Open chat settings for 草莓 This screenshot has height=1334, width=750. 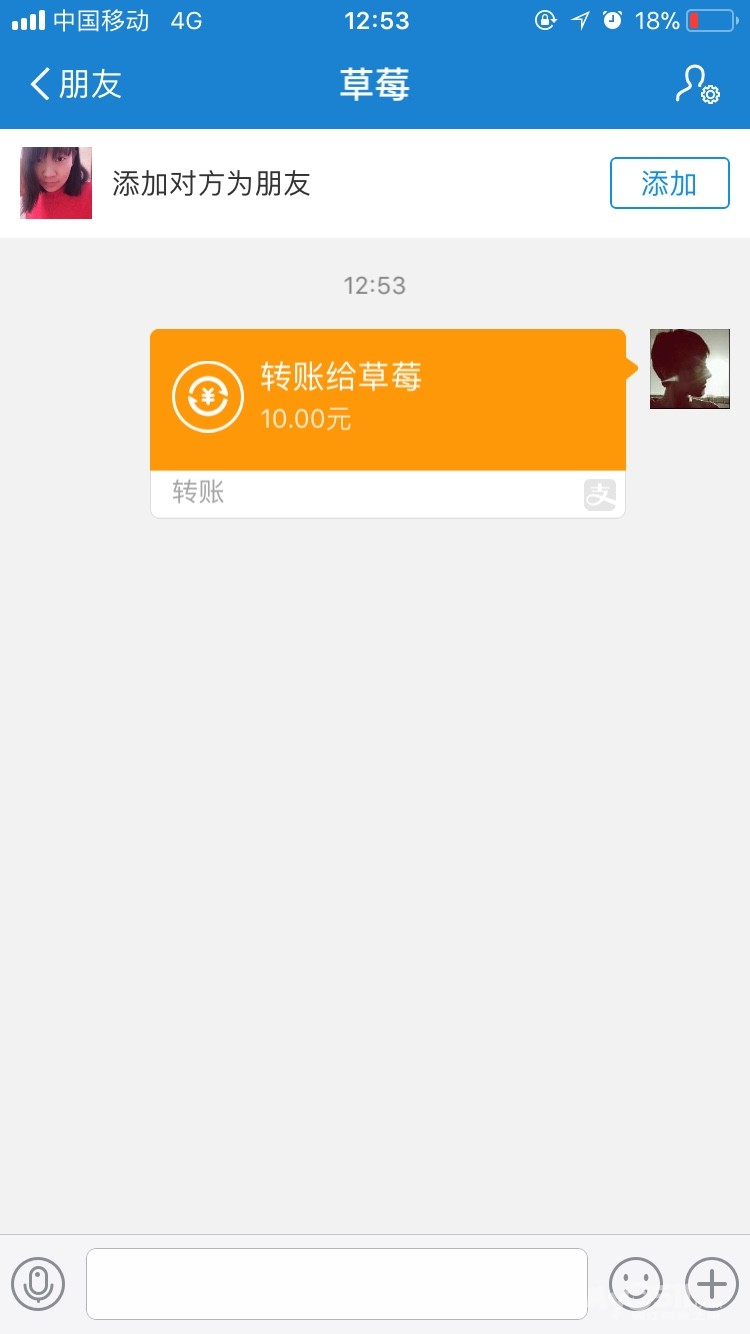click(696, 84)
